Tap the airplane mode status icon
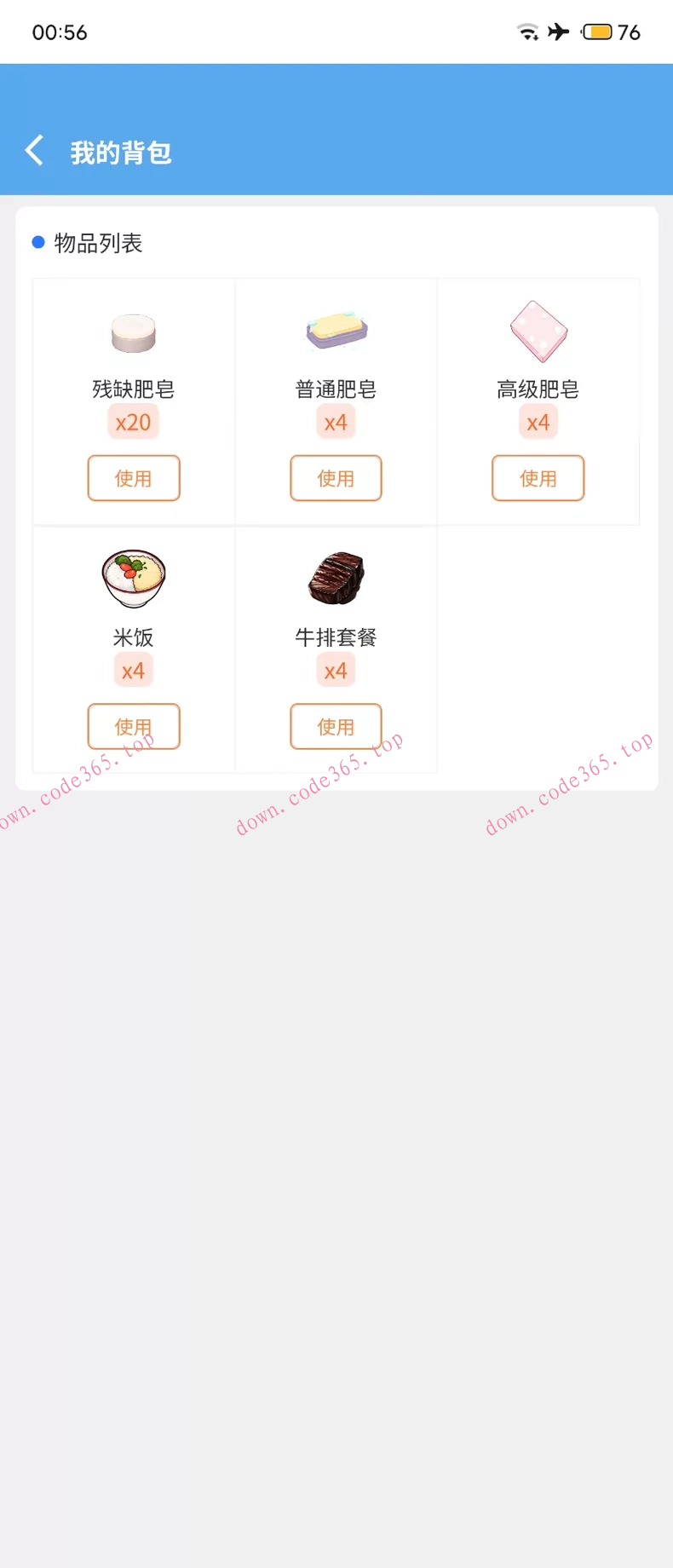673x1568 pixels. click(x=558, y=32)
